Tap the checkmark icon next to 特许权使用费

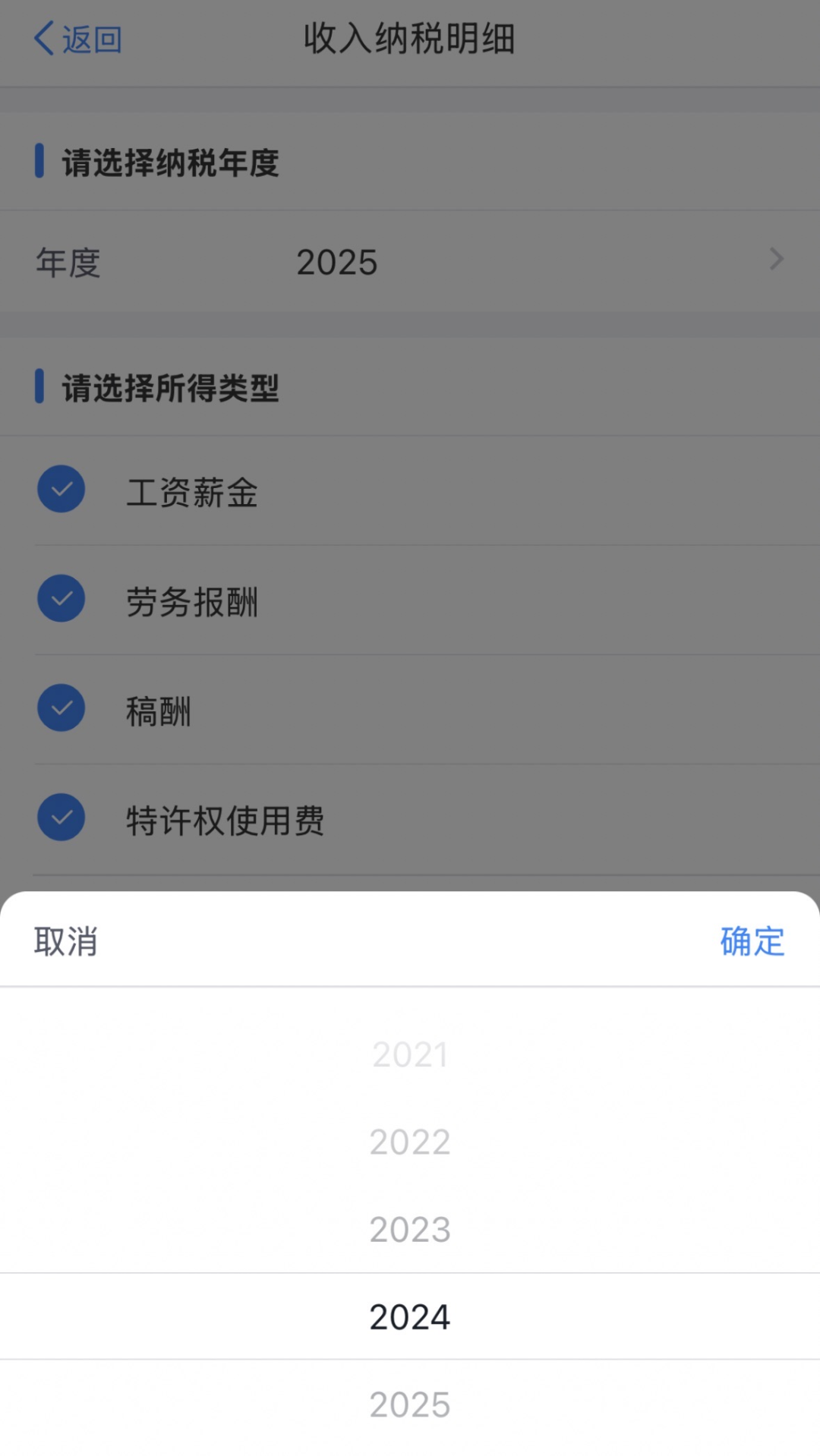61,818
